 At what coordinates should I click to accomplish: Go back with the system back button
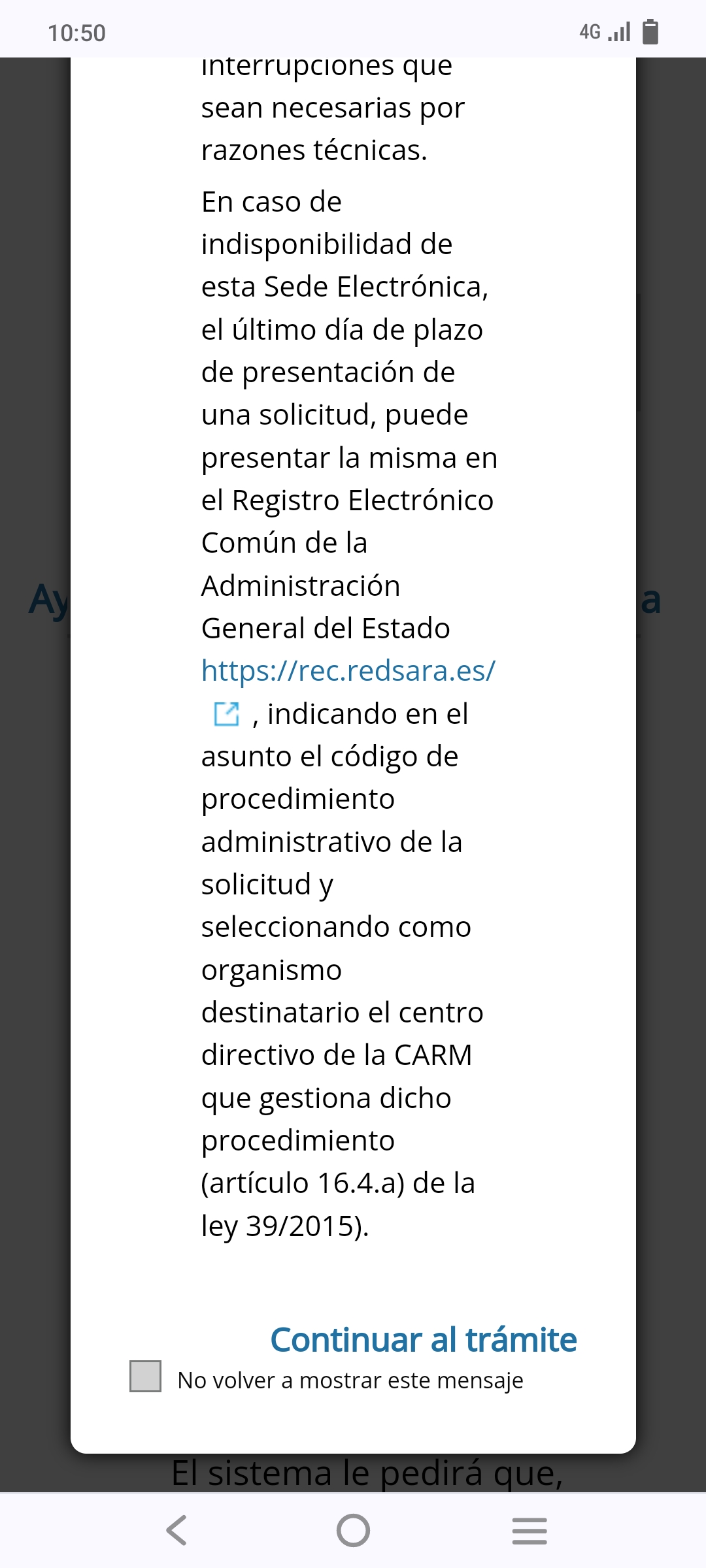(176, 1530)
